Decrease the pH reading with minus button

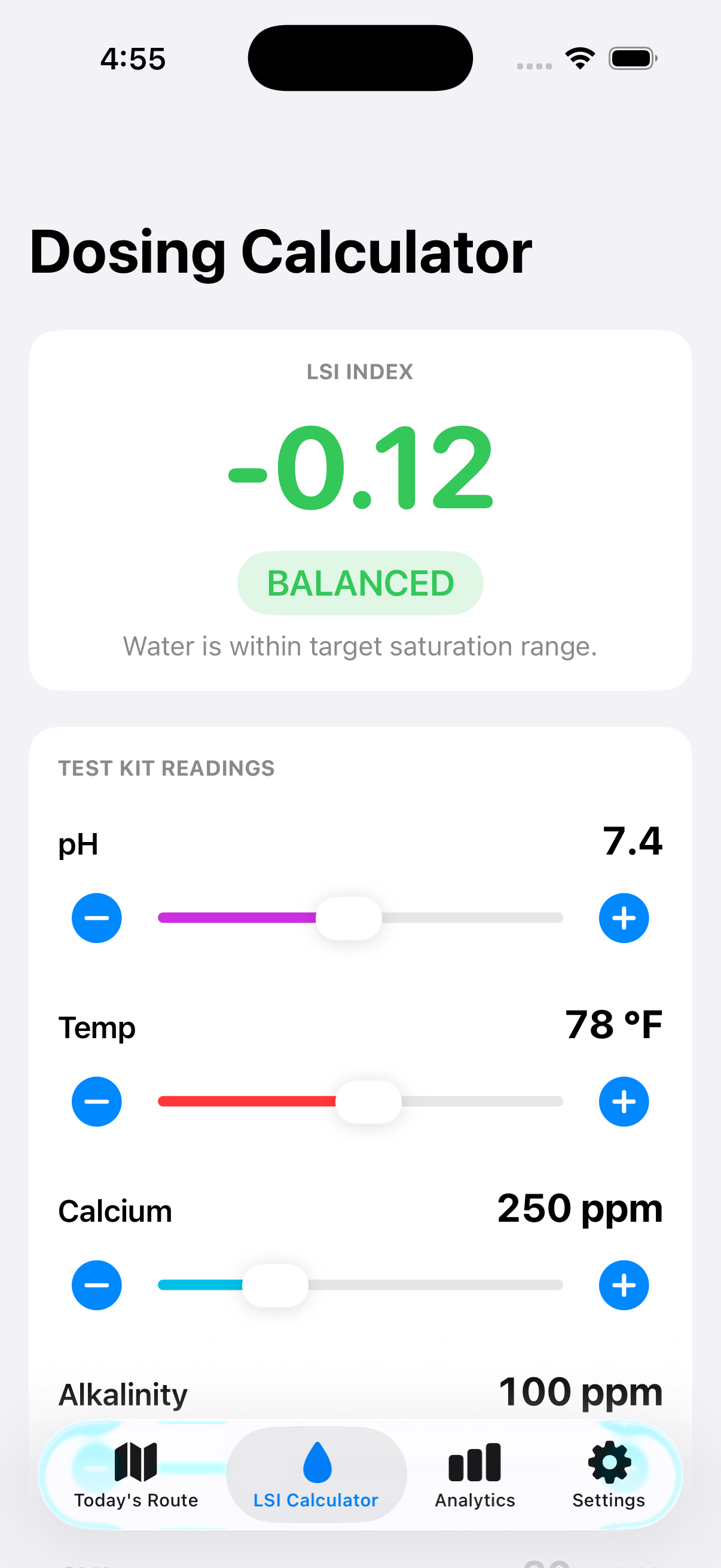click(97, 918)
